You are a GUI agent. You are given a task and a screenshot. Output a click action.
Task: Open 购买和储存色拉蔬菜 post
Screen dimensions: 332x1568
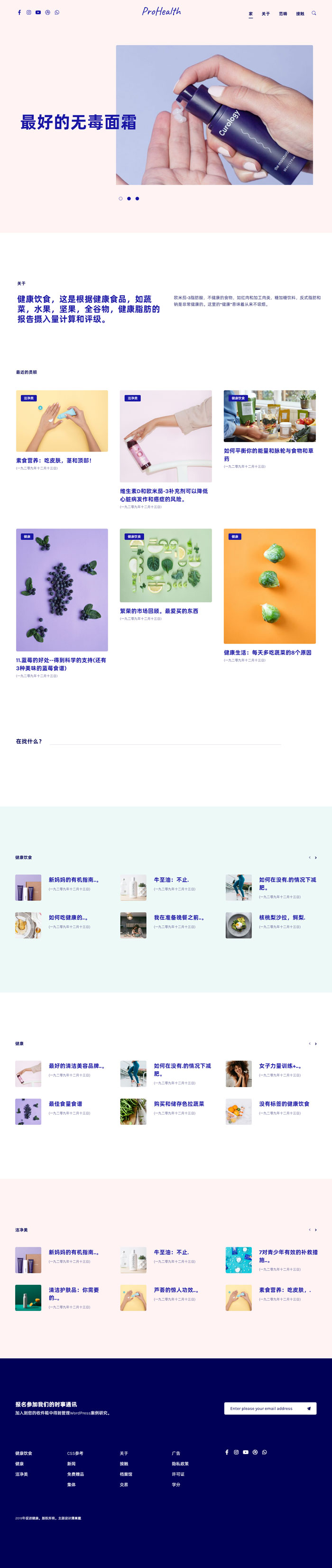pyautogui.click(x=179, y=1103)
